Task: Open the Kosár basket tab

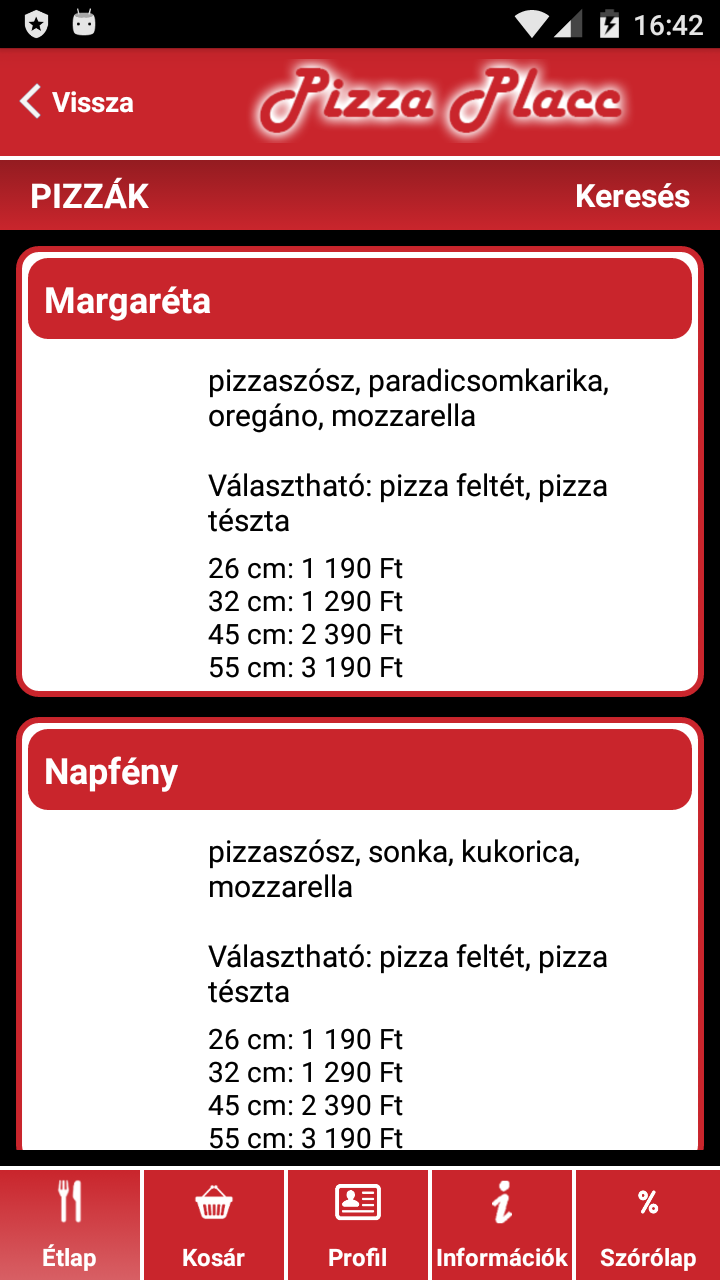Action: tap(214, 1224)
